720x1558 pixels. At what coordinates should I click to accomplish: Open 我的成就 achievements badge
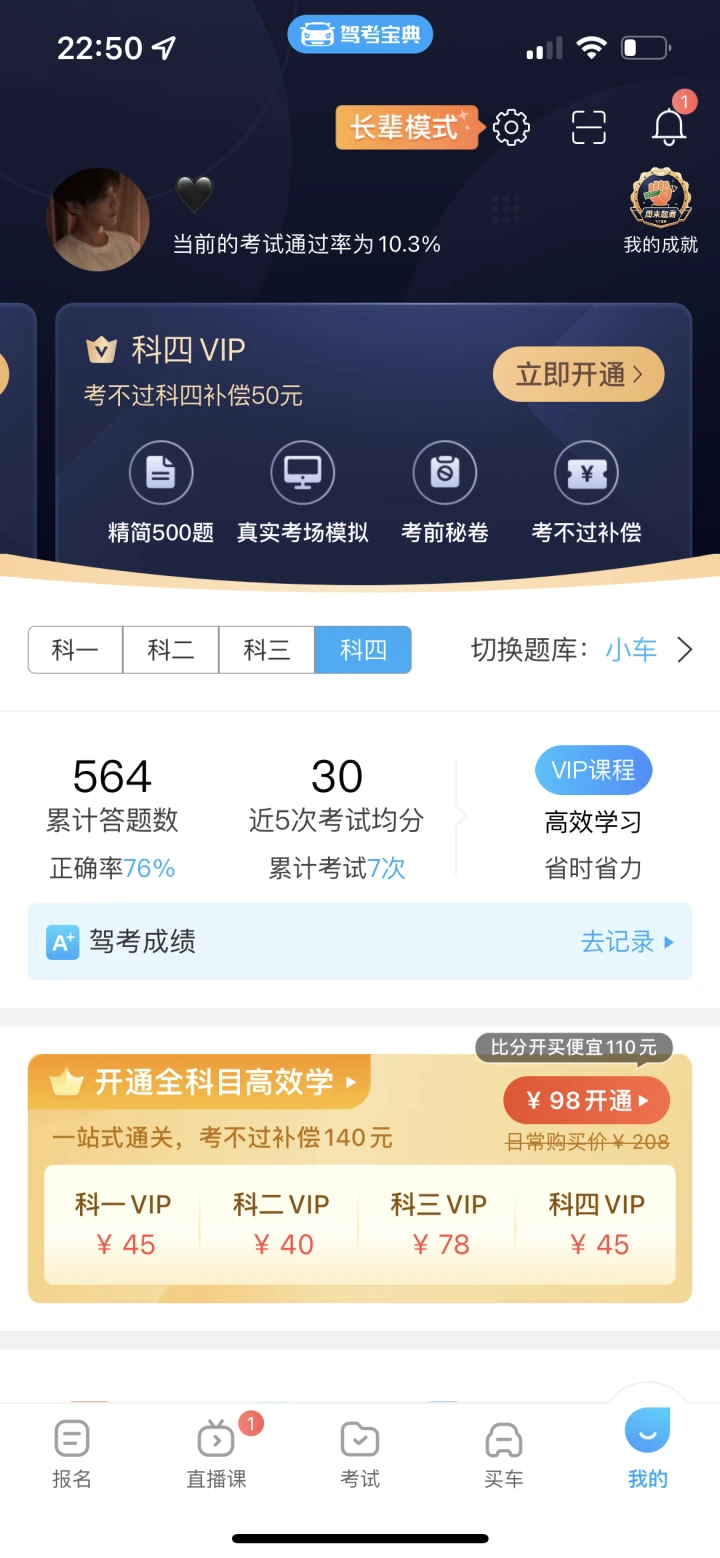coord(661,213)
